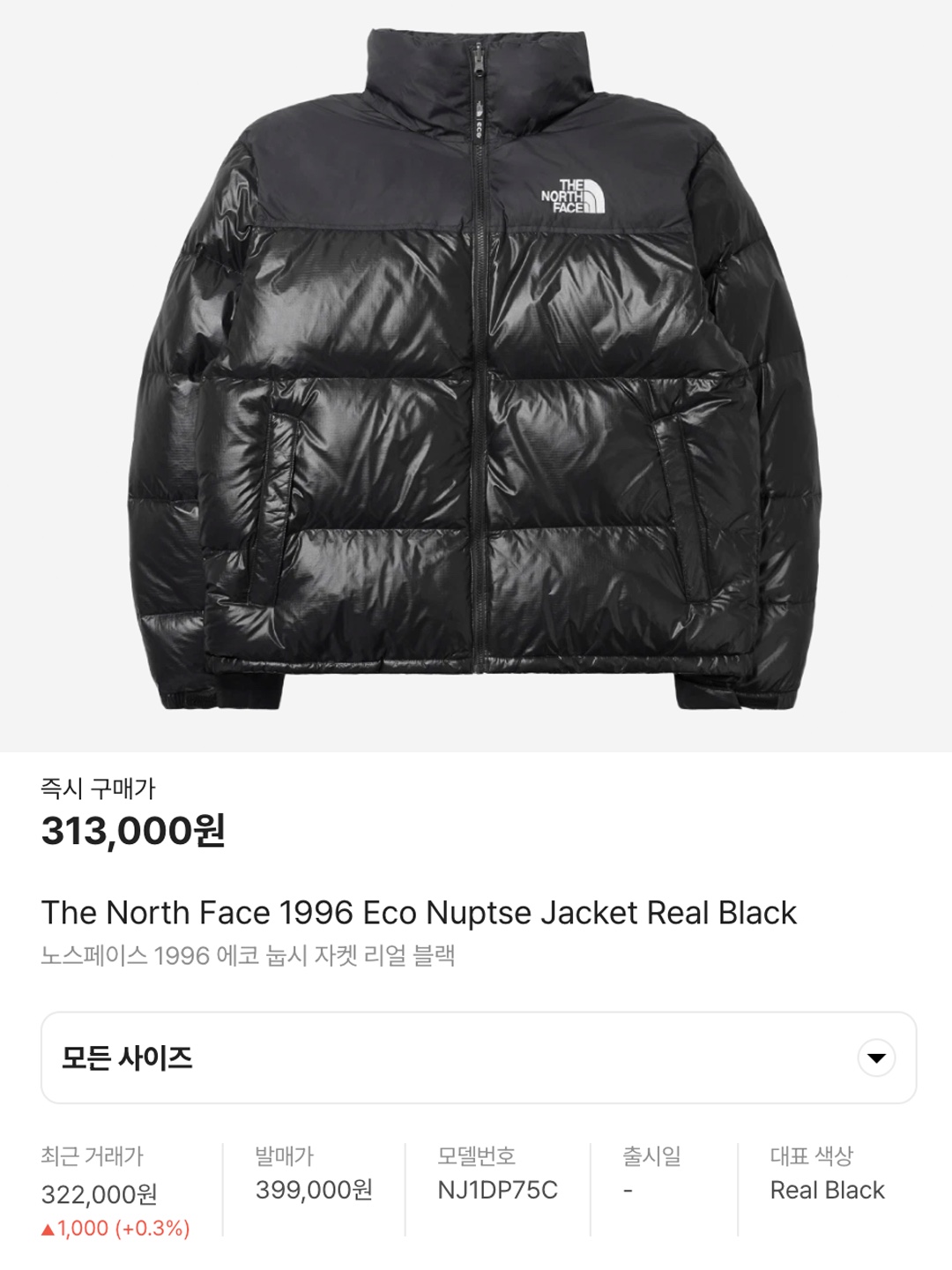
Task: Click the 최근 거래가 column header
Action: pos(93,1154)
